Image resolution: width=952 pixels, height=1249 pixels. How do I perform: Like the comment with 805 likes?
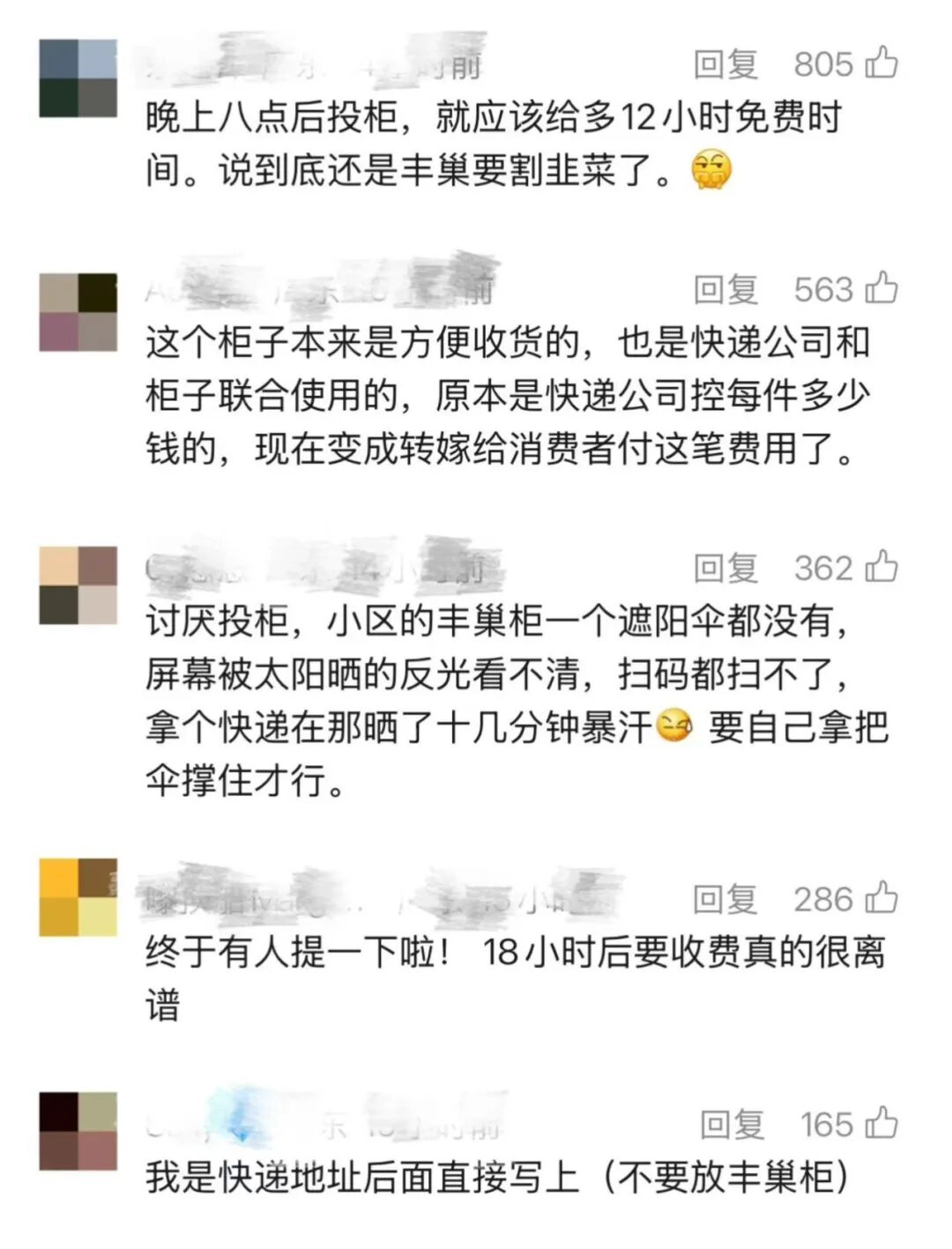click(x=881, y=63)
